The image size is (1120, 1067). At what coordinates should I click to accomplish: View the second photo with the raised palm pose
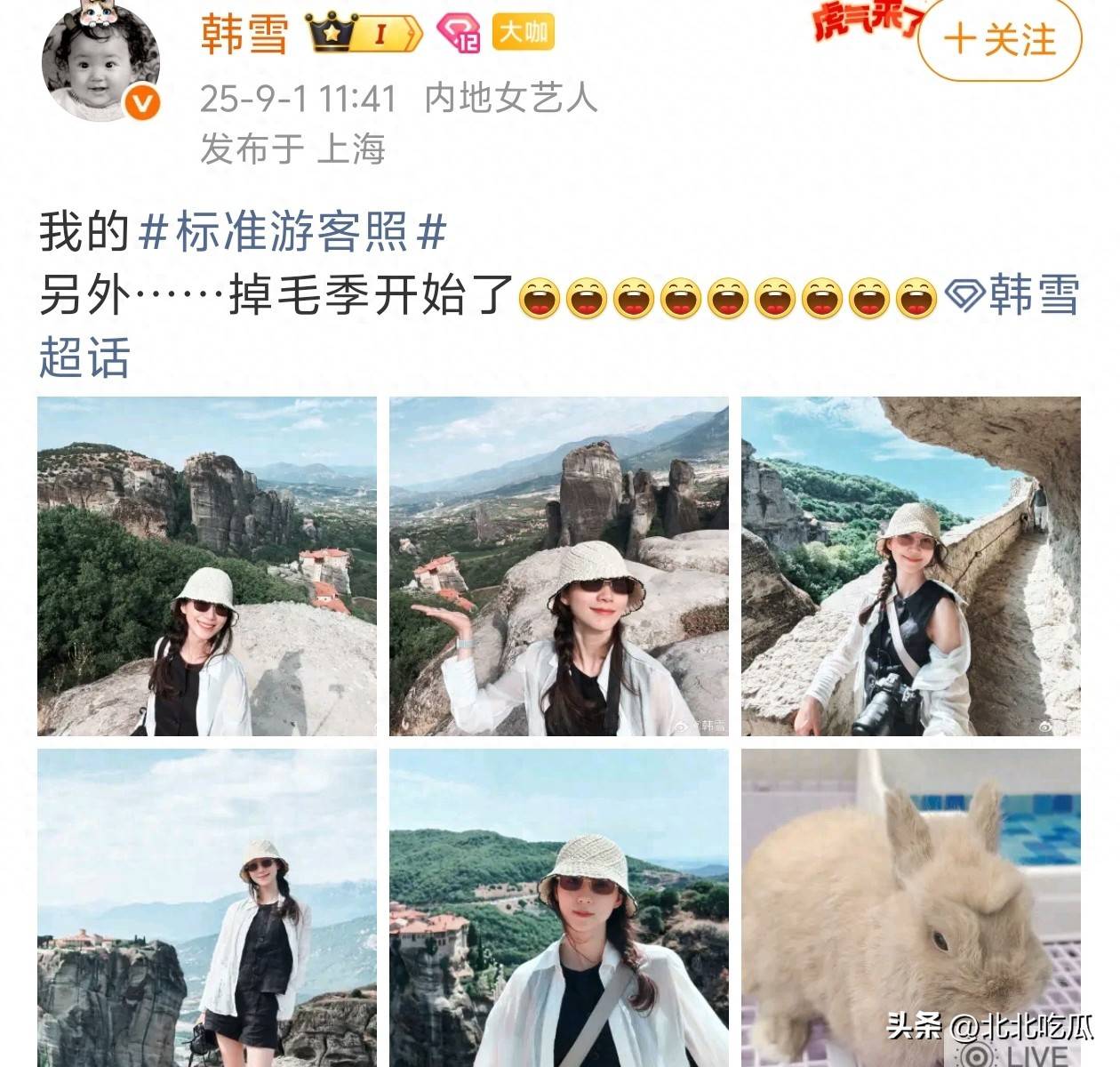[x=558, y=566]
